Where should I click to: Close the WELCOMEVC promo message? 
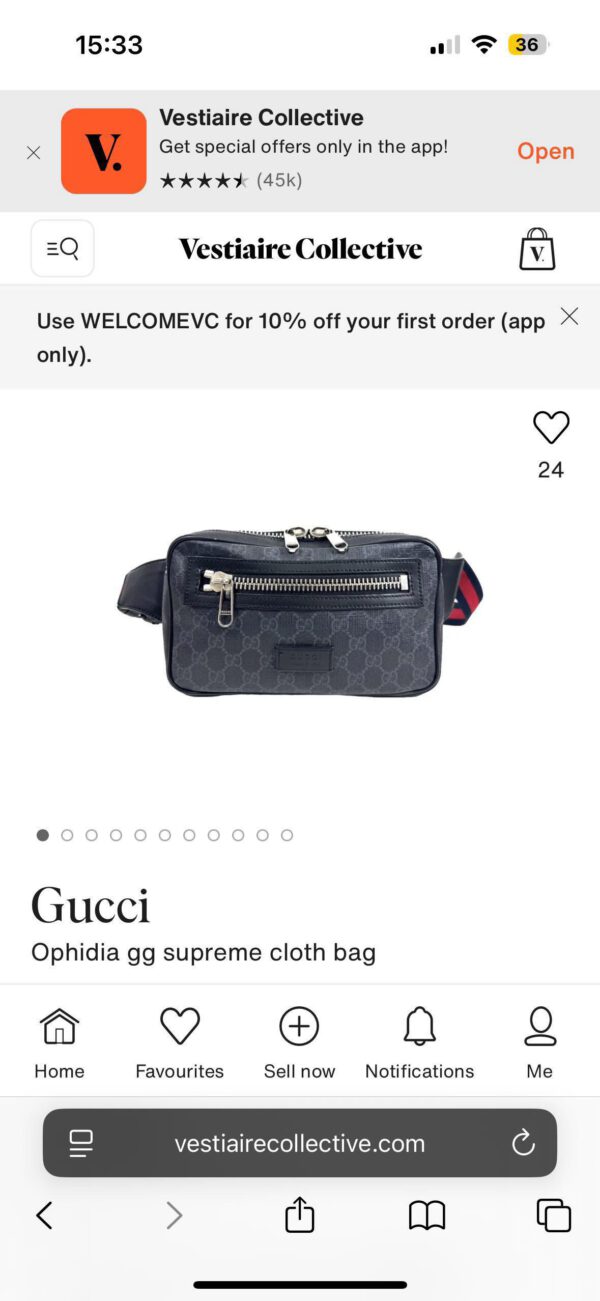coord(569,317)
